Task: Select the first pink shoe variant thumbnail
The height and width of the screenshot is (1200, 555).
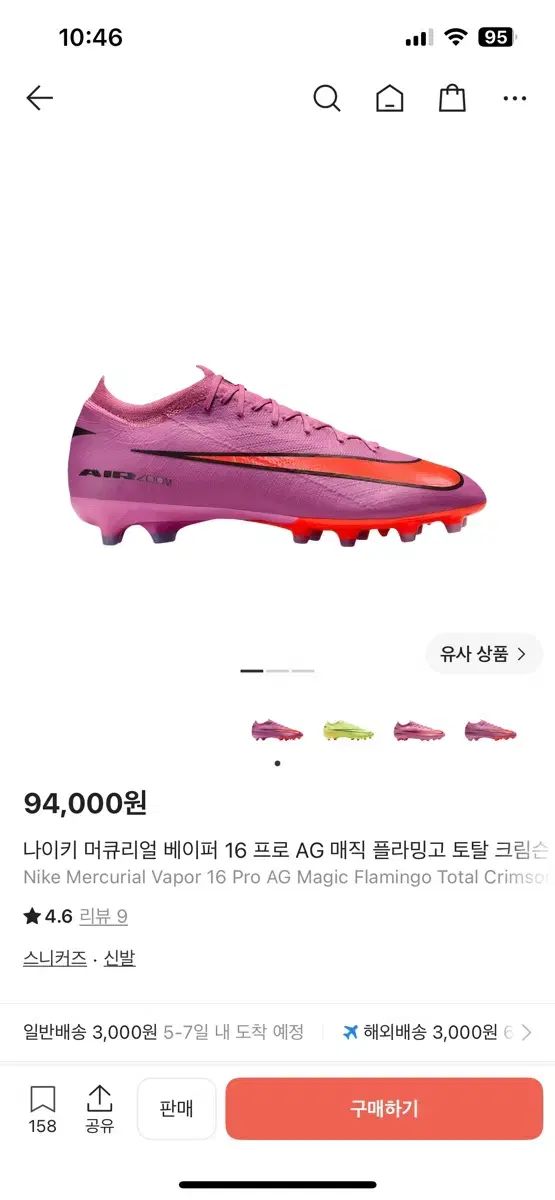Action: pos(277,730)
